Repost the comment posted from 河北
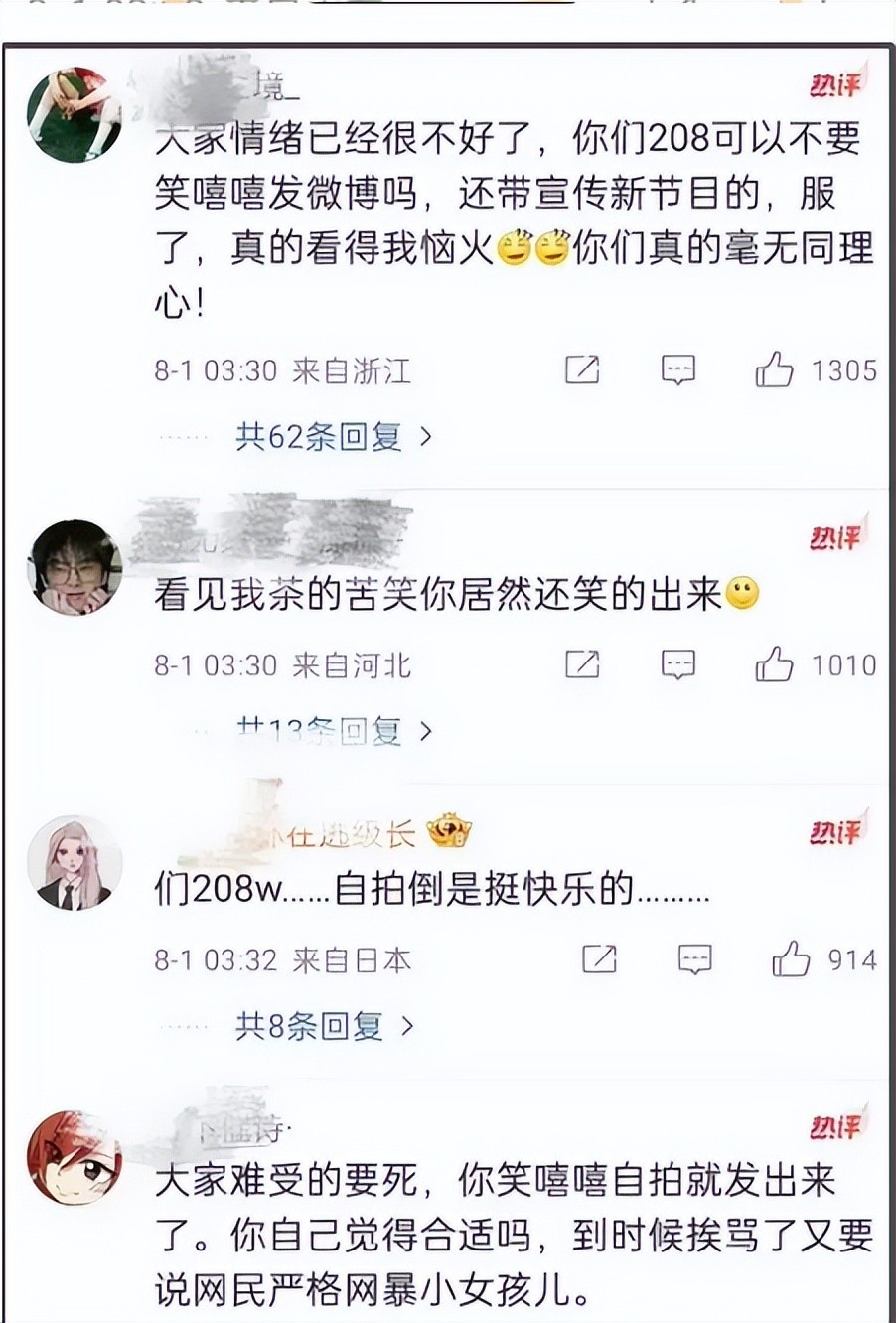 click(x=582, y=664)
